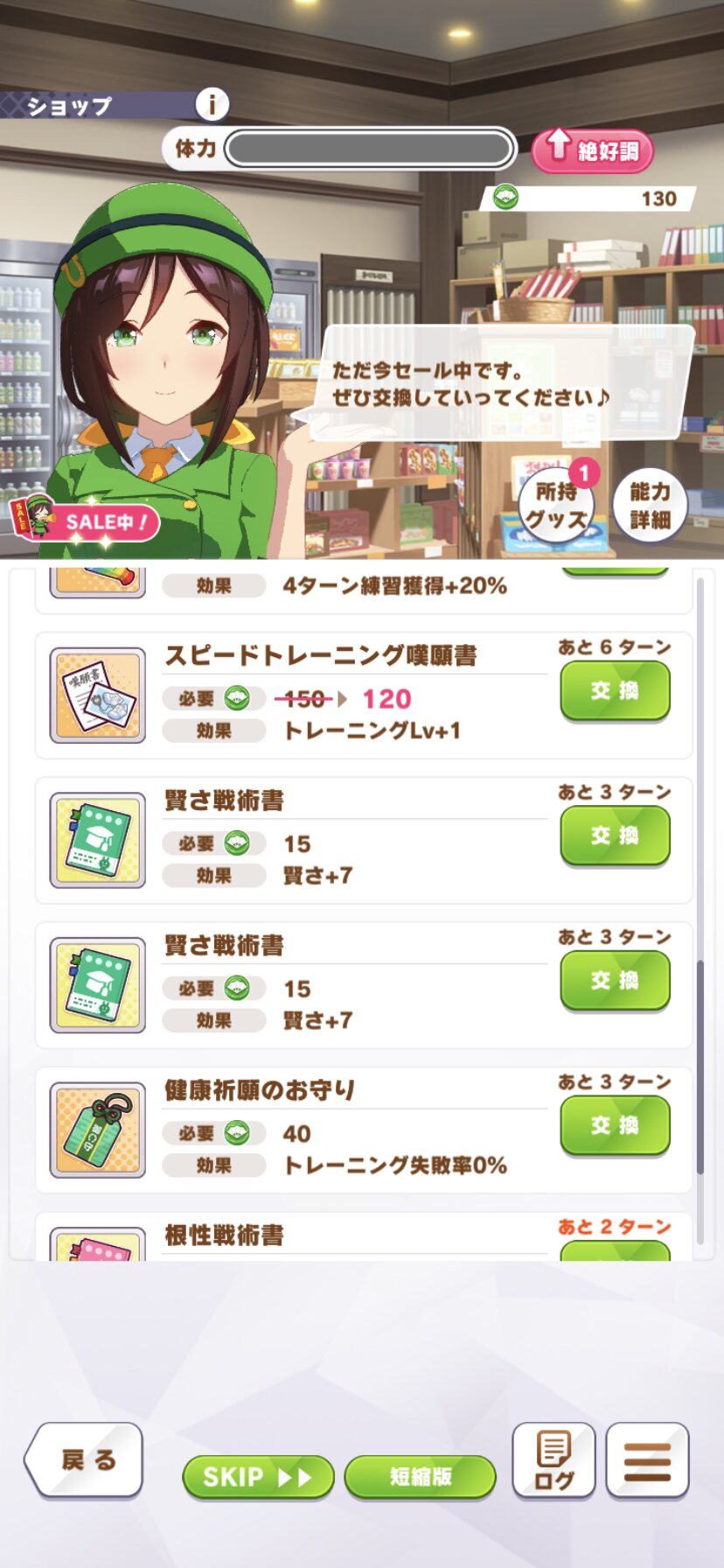Open 能力詳細 ability details
The image size is (724, 1568).
coord(650,506)
